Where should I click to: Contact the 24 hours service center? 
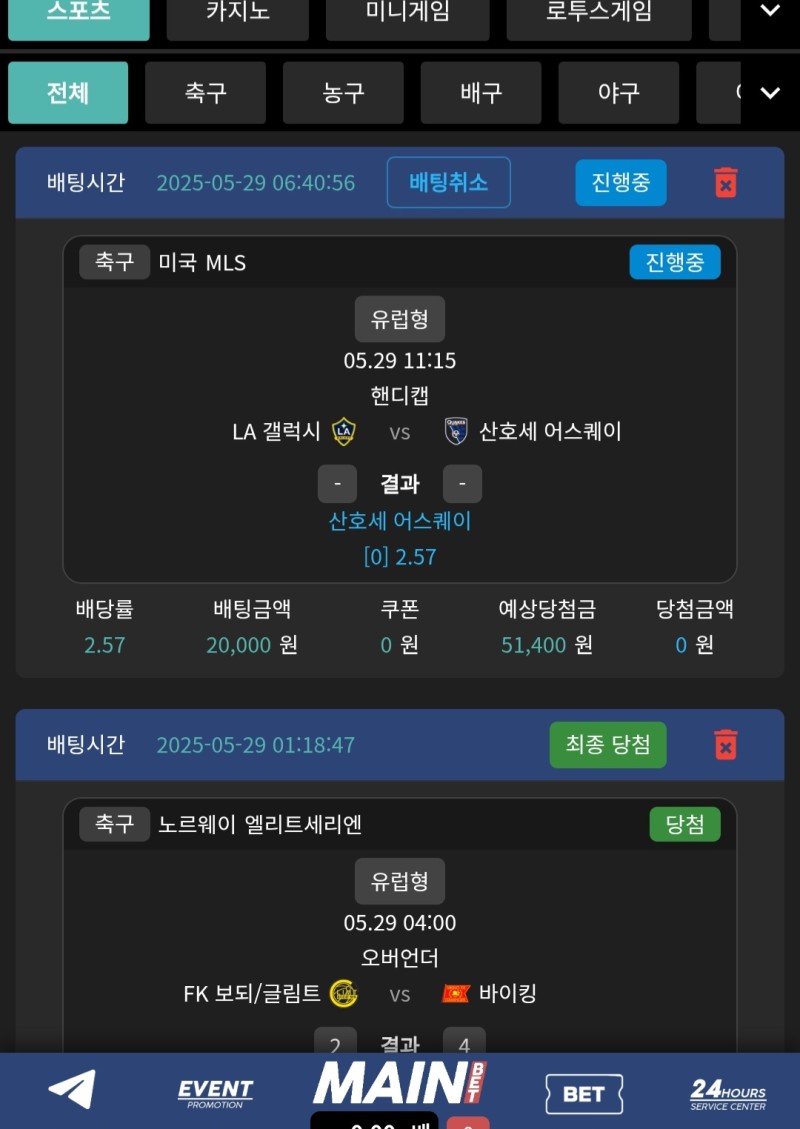click(727, 1093)
